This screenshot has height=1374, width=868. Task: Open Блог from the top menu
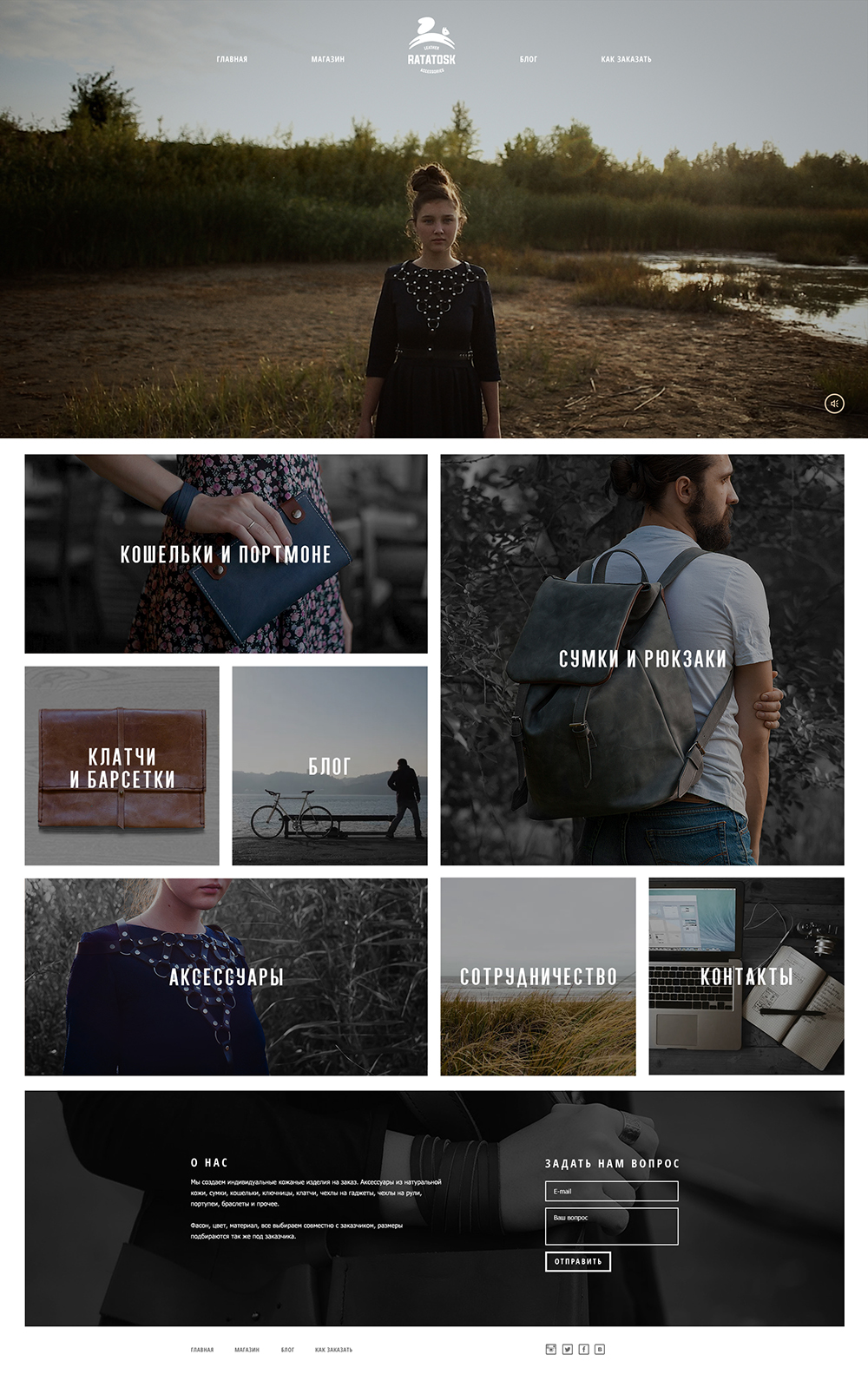point(528,59)
